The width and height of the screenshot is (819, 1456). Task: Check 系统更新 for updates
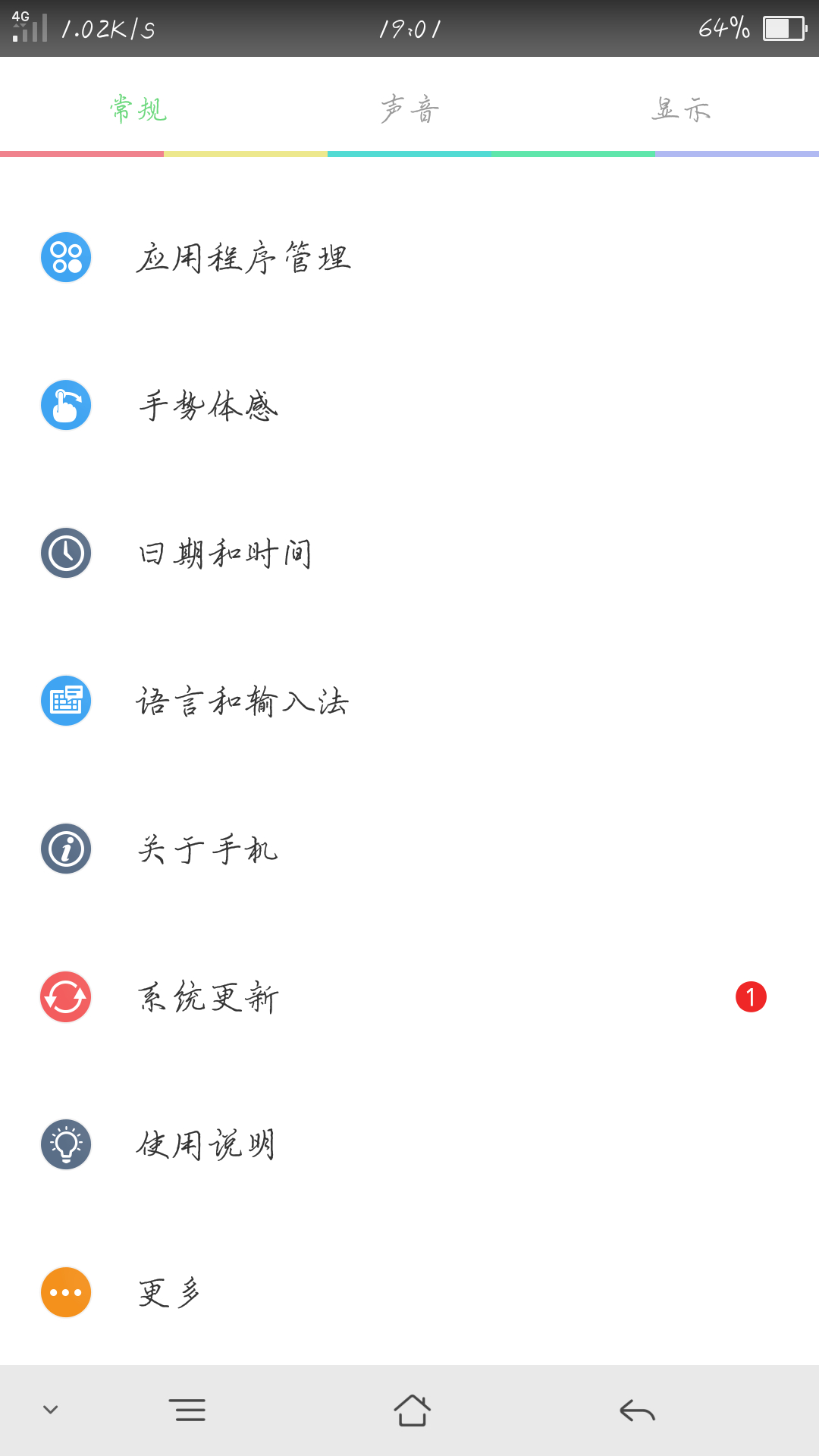[x=208, y=997]
